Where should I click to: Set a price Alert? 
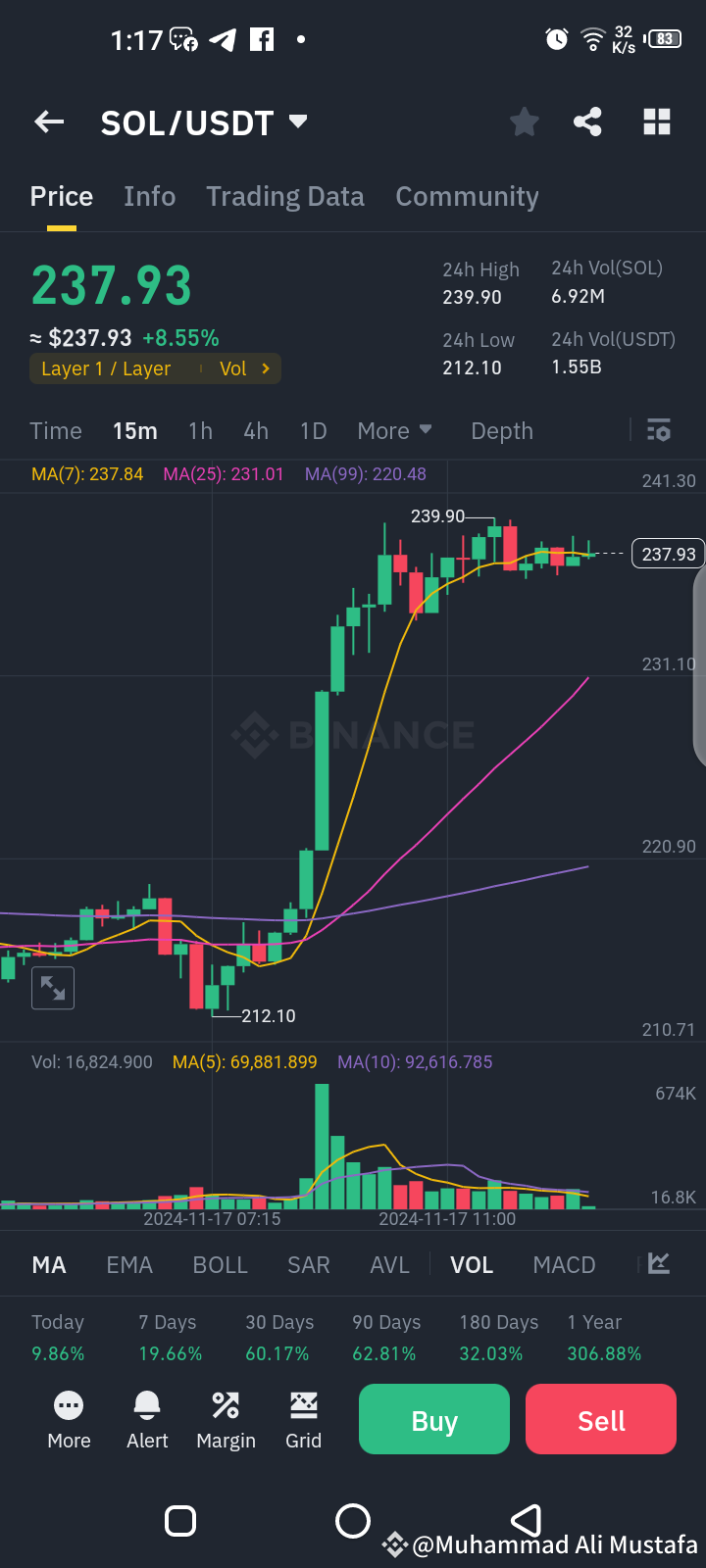tap(147, 1418)
